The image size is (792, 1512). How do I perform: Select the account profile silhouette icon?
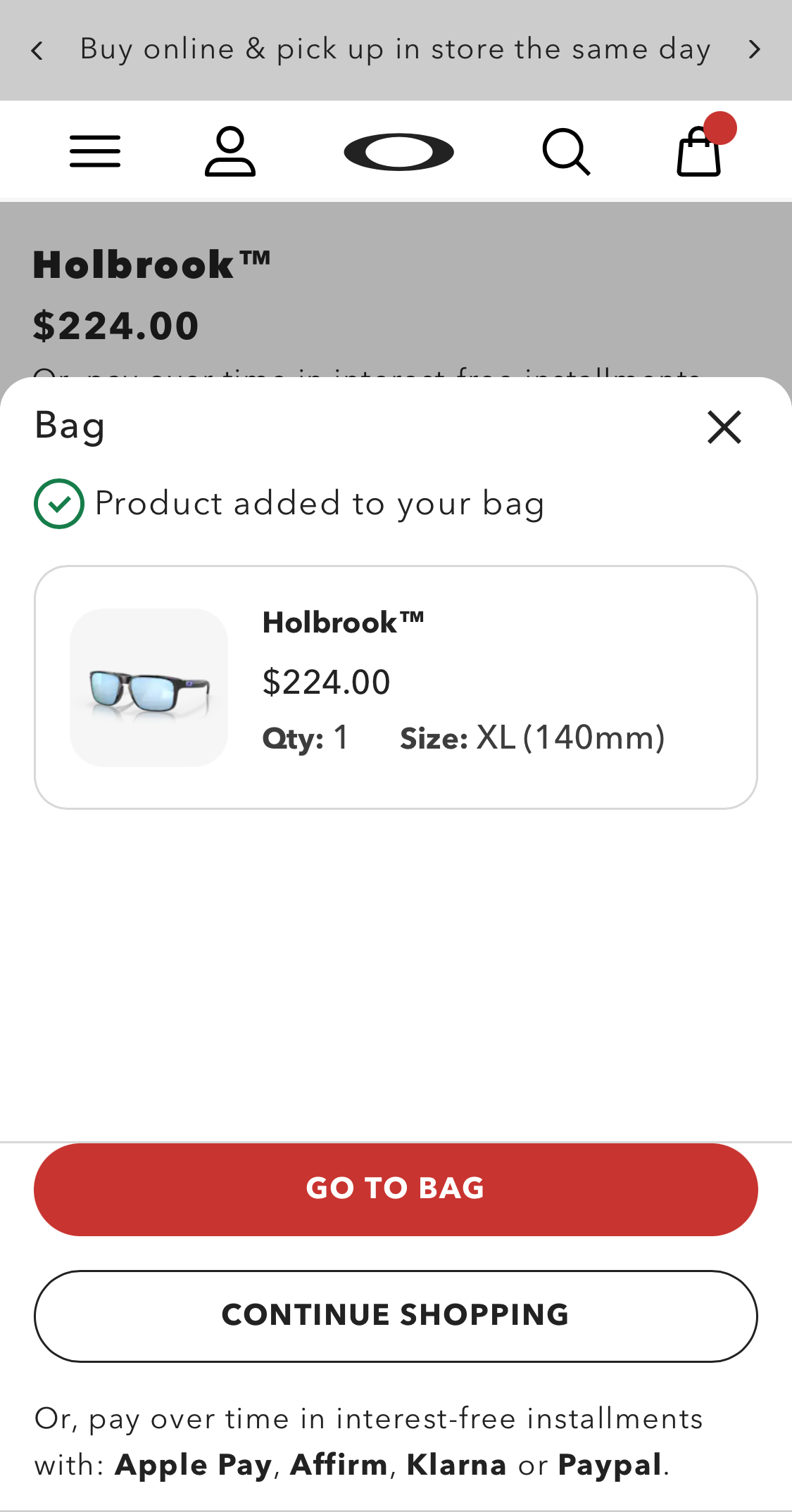point(230,150)
